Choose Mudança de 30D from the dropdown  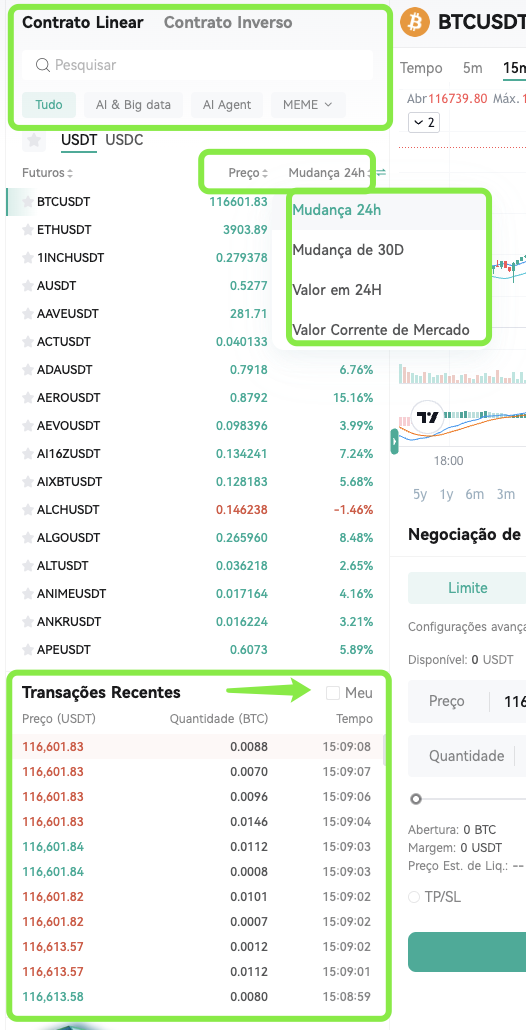click(x=348, y=250)
